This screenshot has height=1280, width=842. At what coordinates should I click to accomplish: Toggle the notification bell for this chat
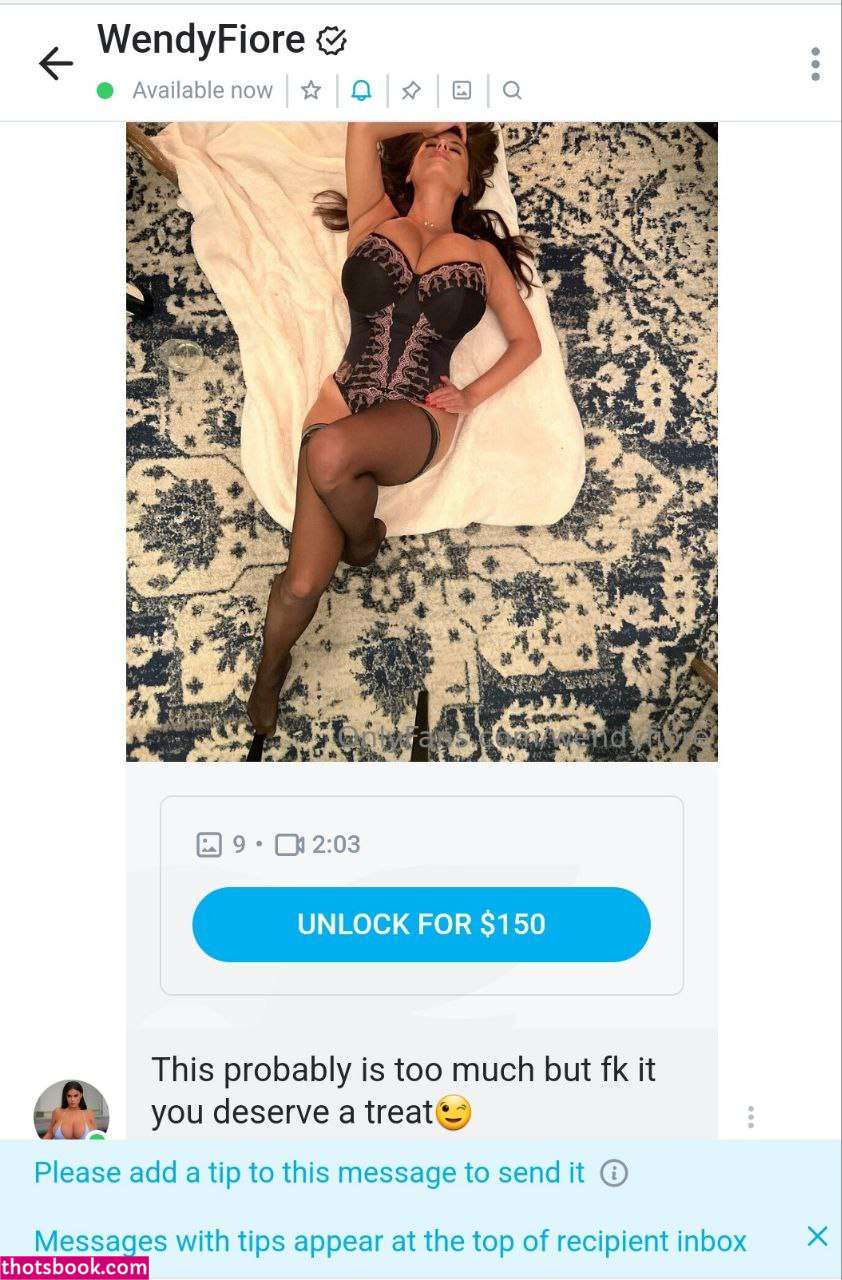(361, 90)
